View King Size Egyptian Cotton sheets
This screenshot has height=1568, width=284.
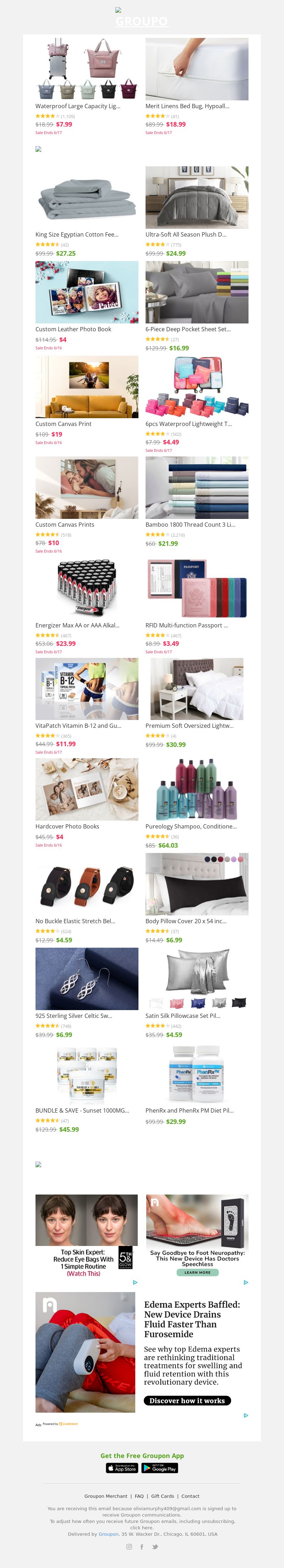pyautogui.click(x=87, y=197)
